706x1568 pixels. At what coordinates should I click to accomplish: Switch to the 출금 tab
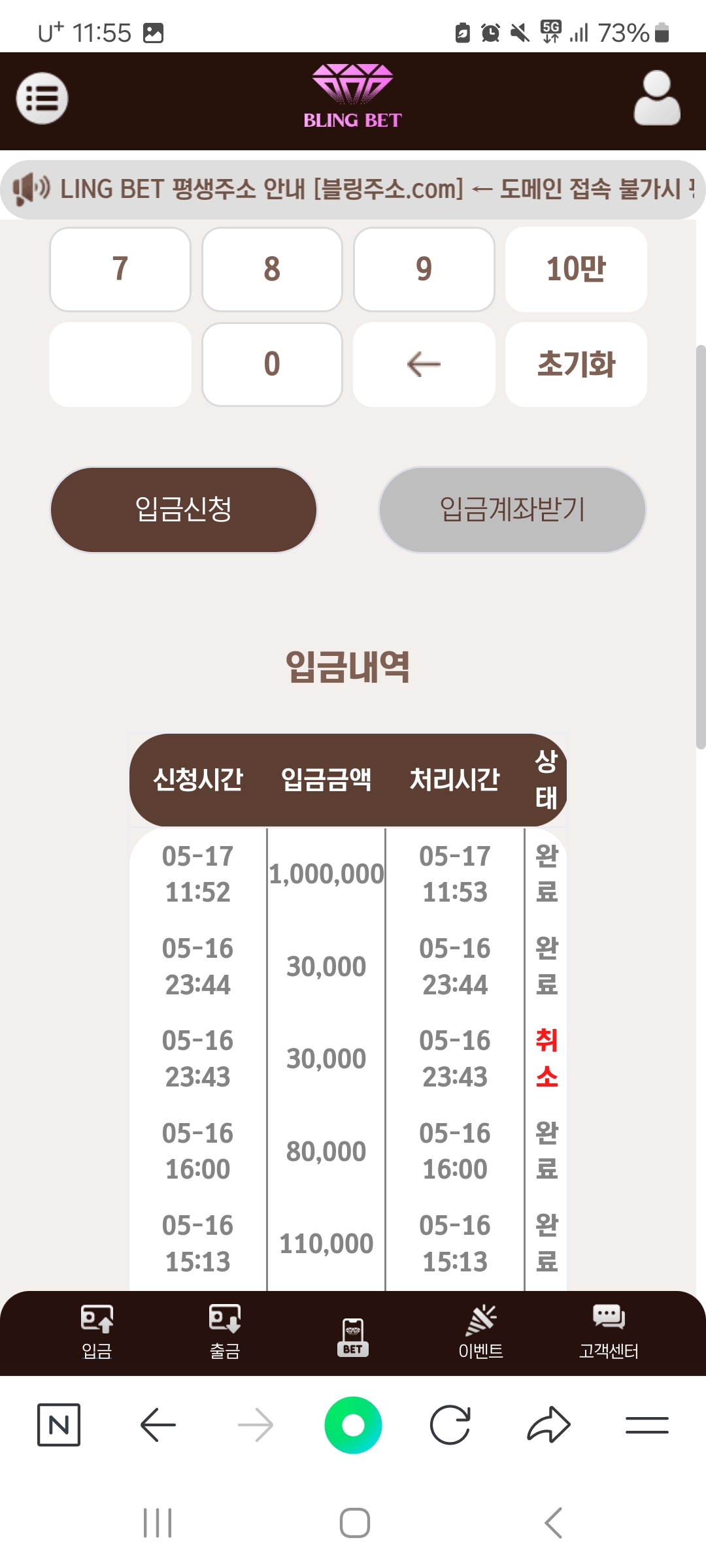[x=225, y=1332]
